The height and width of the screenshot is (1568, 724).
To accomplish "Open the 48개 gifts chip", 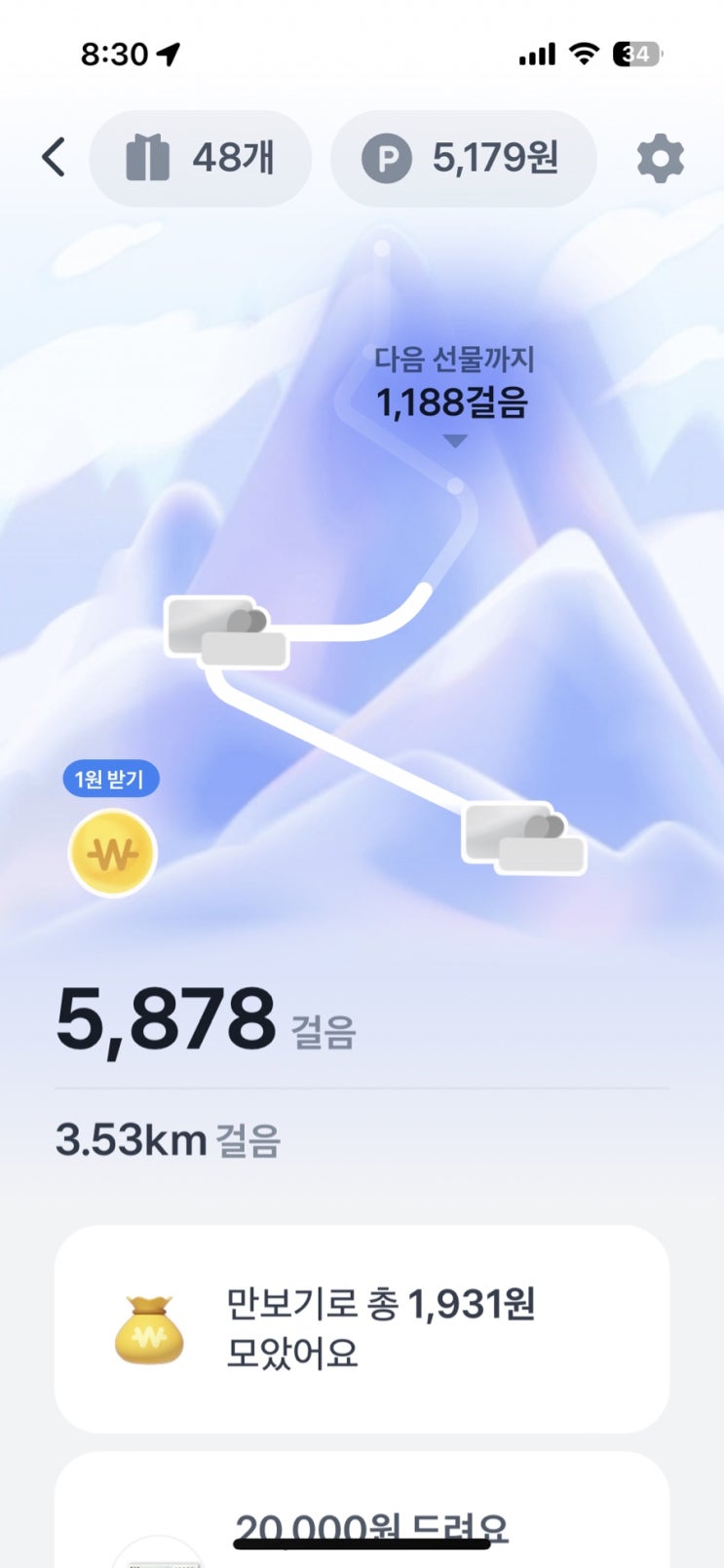I will click(x=200, y=158).
